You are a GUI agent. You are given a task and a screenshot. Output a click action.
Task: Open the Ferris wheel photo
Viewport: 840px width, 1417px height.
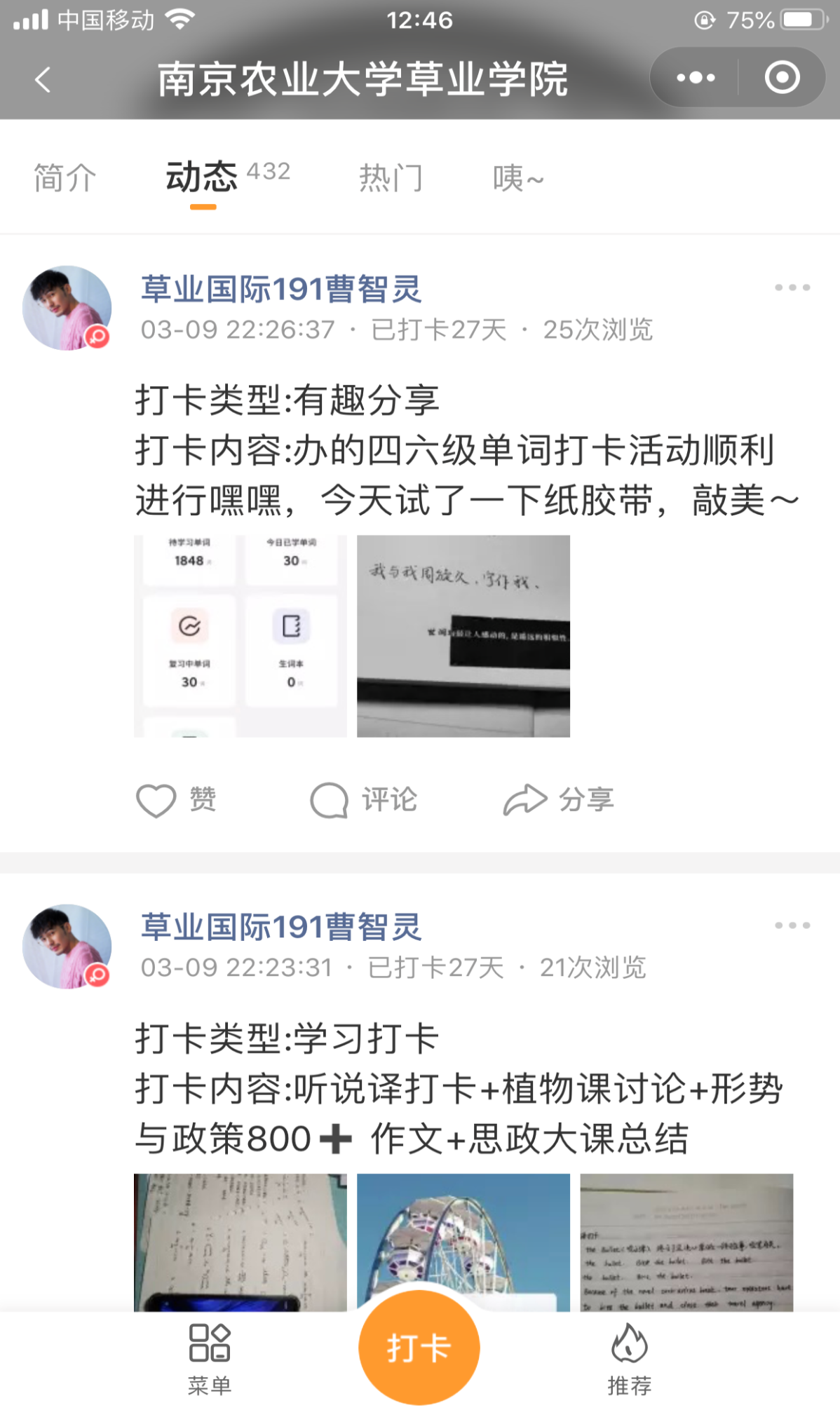click(x=463, y=1227)
